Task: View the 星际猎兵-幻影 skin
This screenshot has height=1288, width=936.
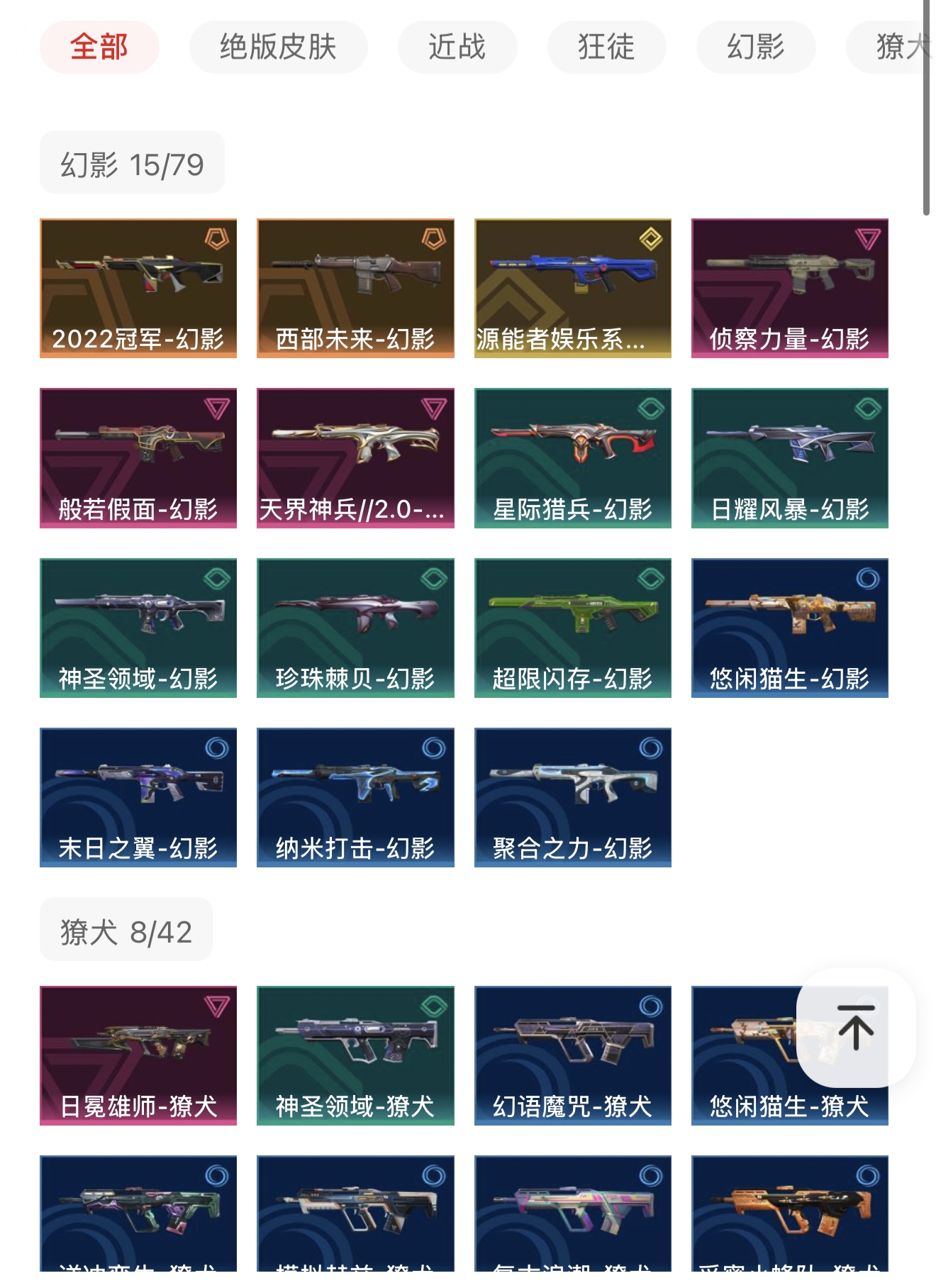Action: point(572,457)
